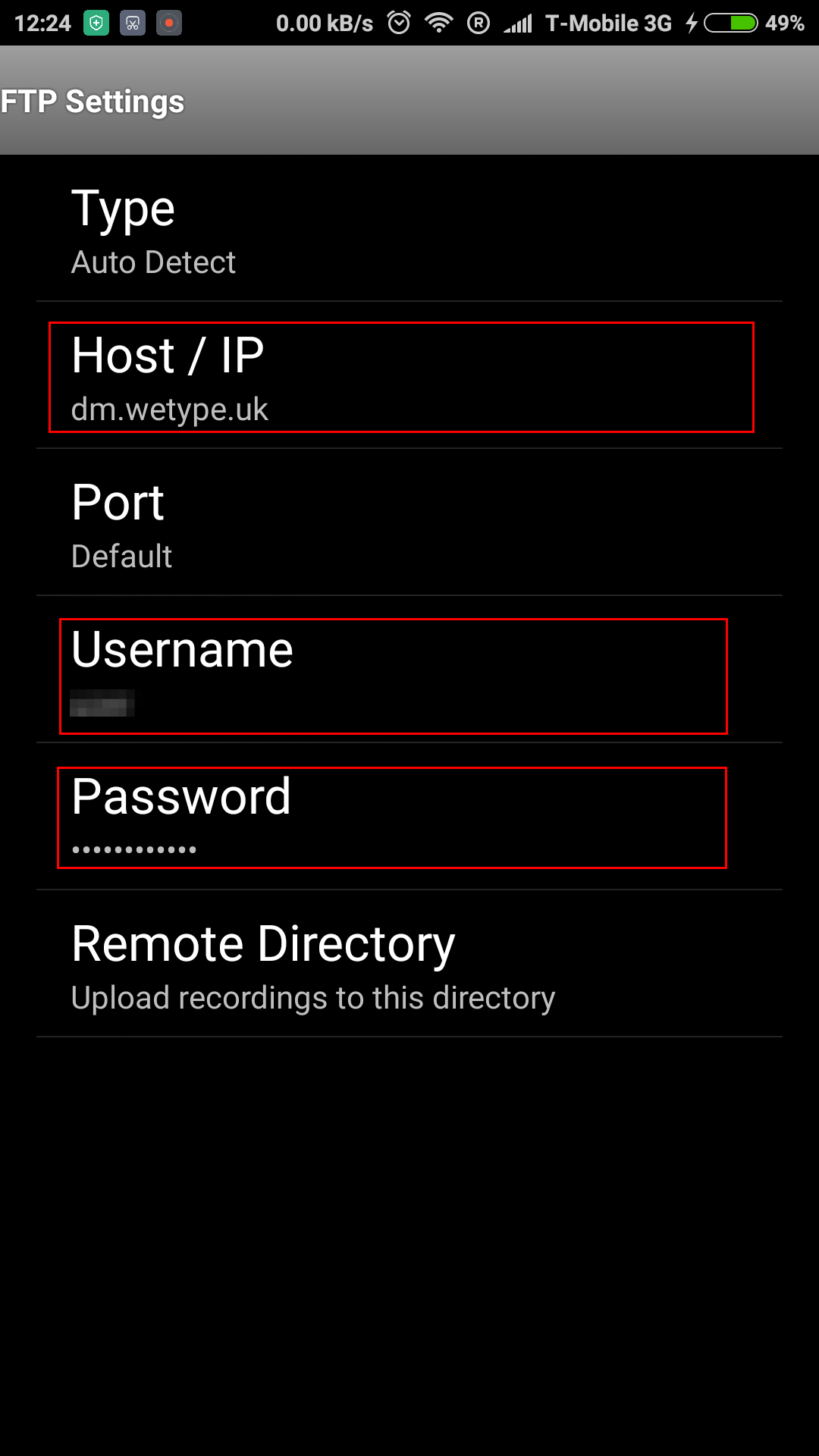Open the Password setting
Viewport: 819px width, 1456px height.
click(409, 817)
